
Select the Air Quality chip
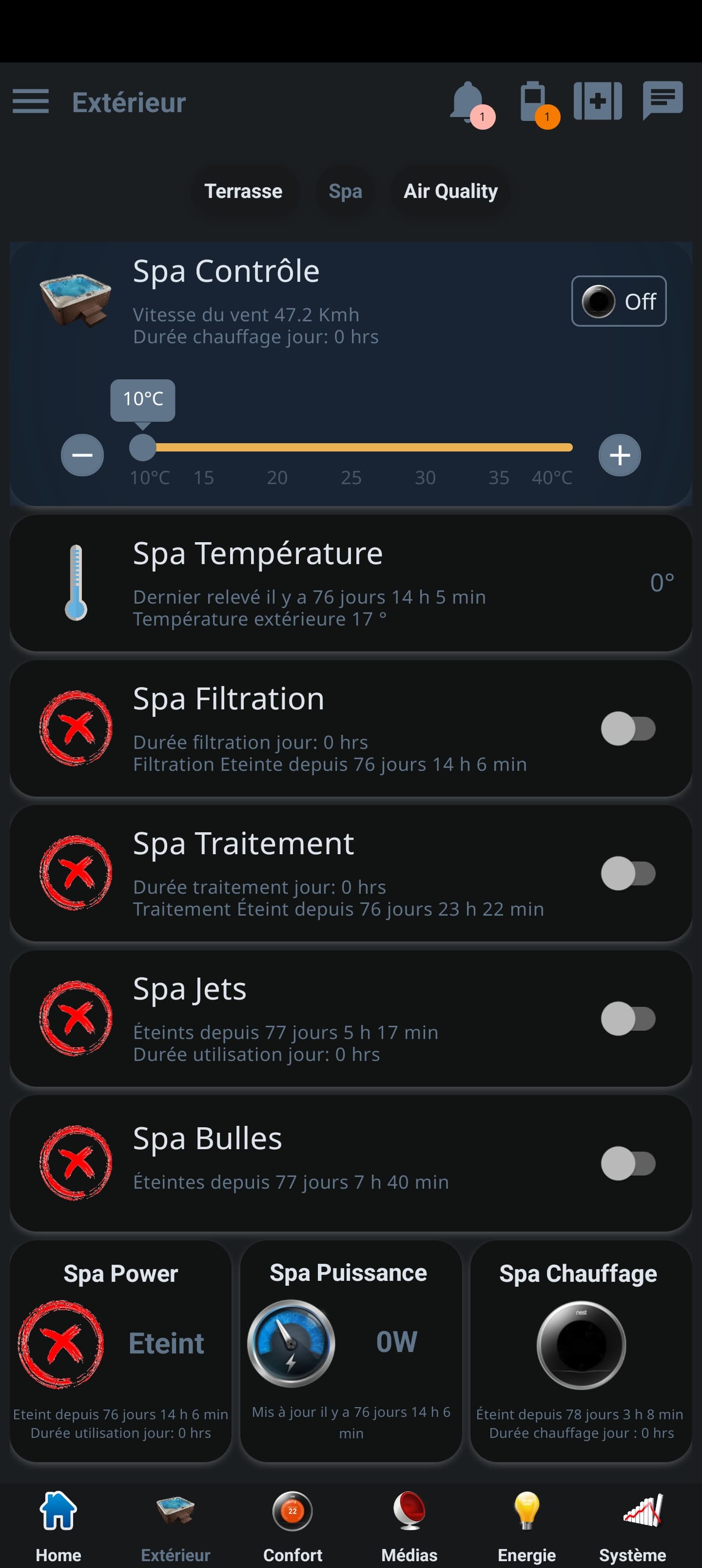[x=450, y=191]
